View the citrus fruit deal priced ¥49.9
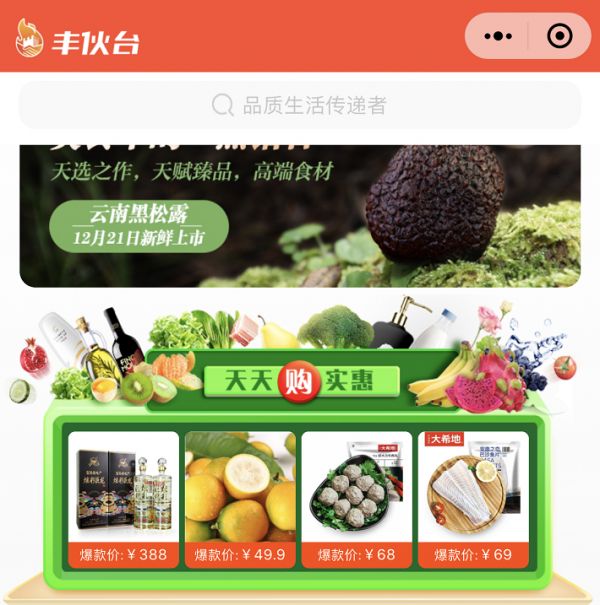600x605 pixels. [240, 498]
